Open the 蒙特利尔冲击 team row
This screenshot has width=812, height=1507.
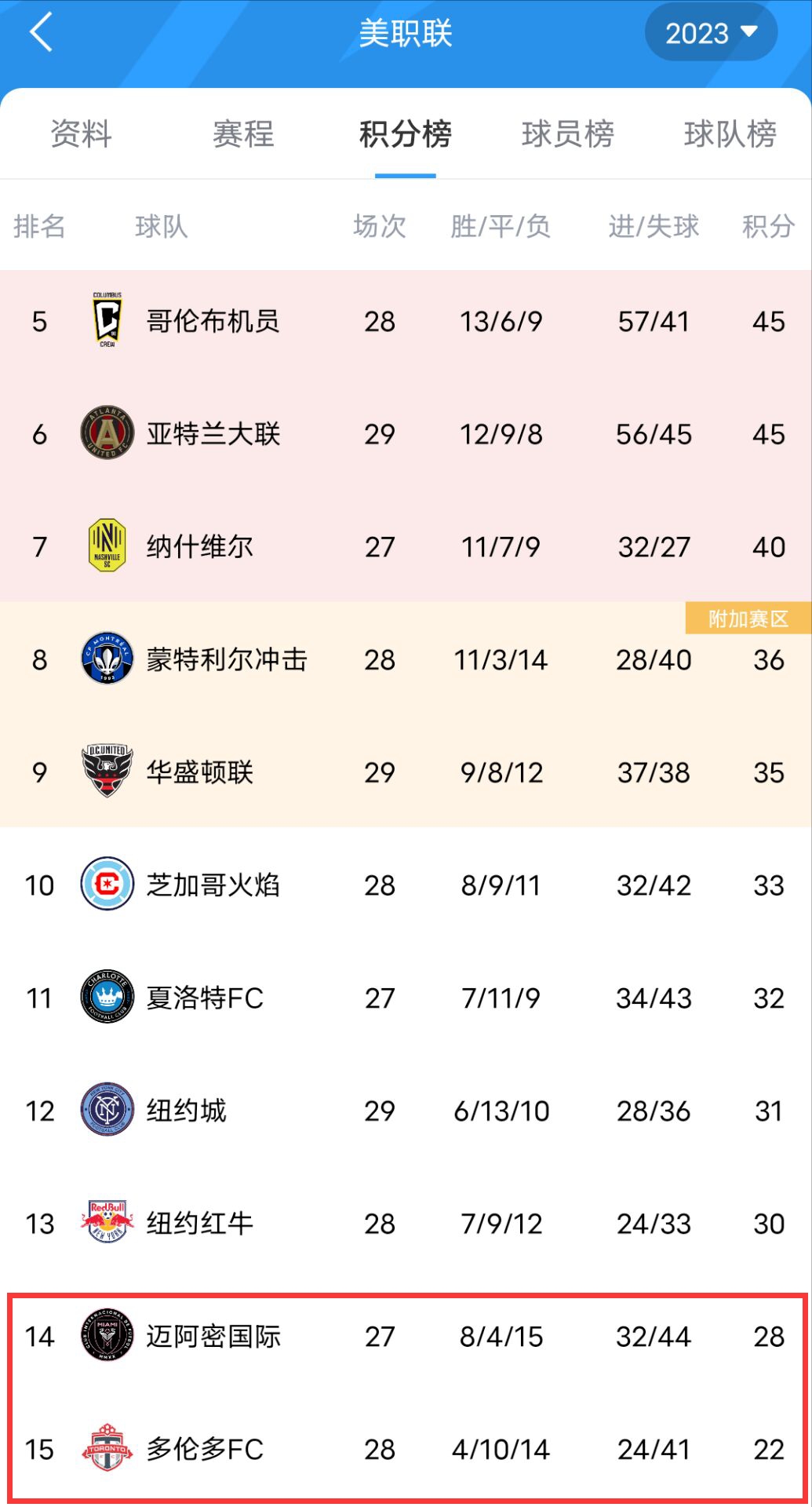(406, 659)
